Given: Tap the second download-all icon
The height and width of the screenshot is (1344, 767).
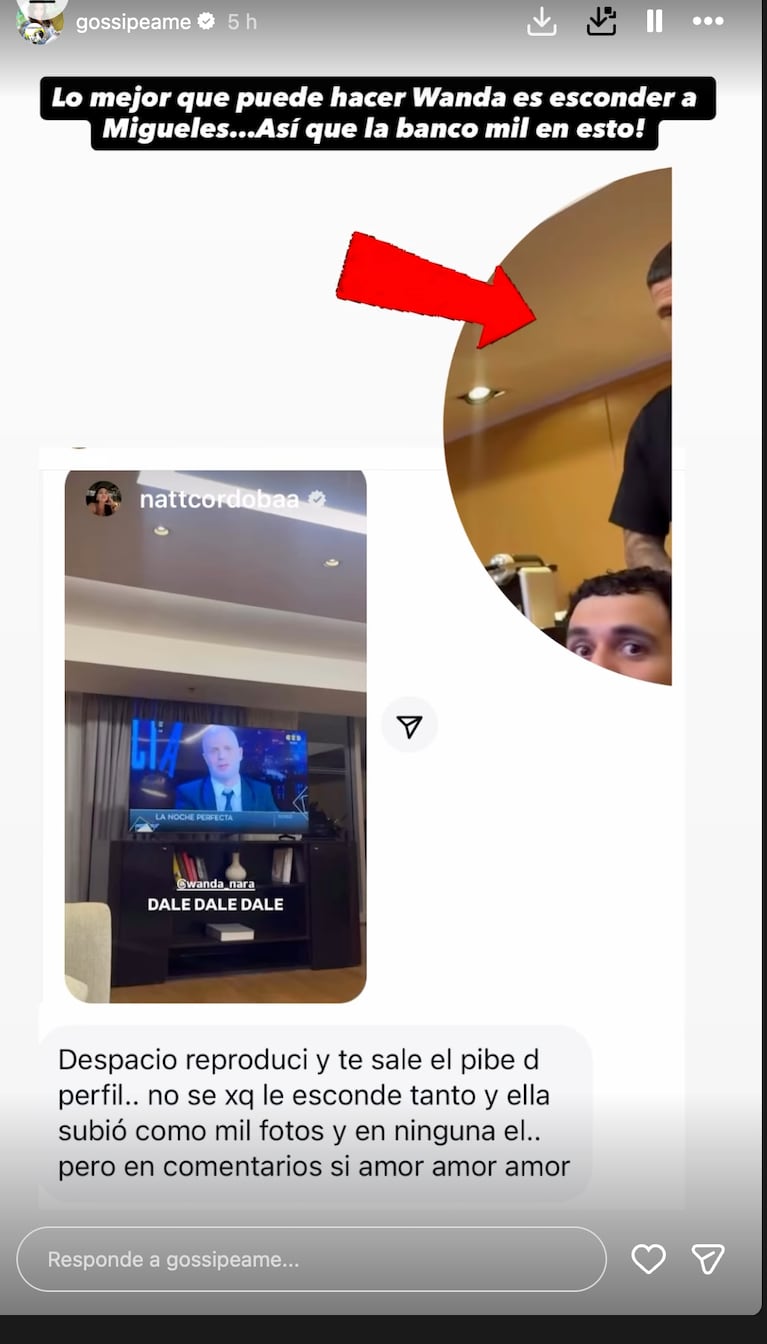Looking at the screenshot, I should point(601,21).
